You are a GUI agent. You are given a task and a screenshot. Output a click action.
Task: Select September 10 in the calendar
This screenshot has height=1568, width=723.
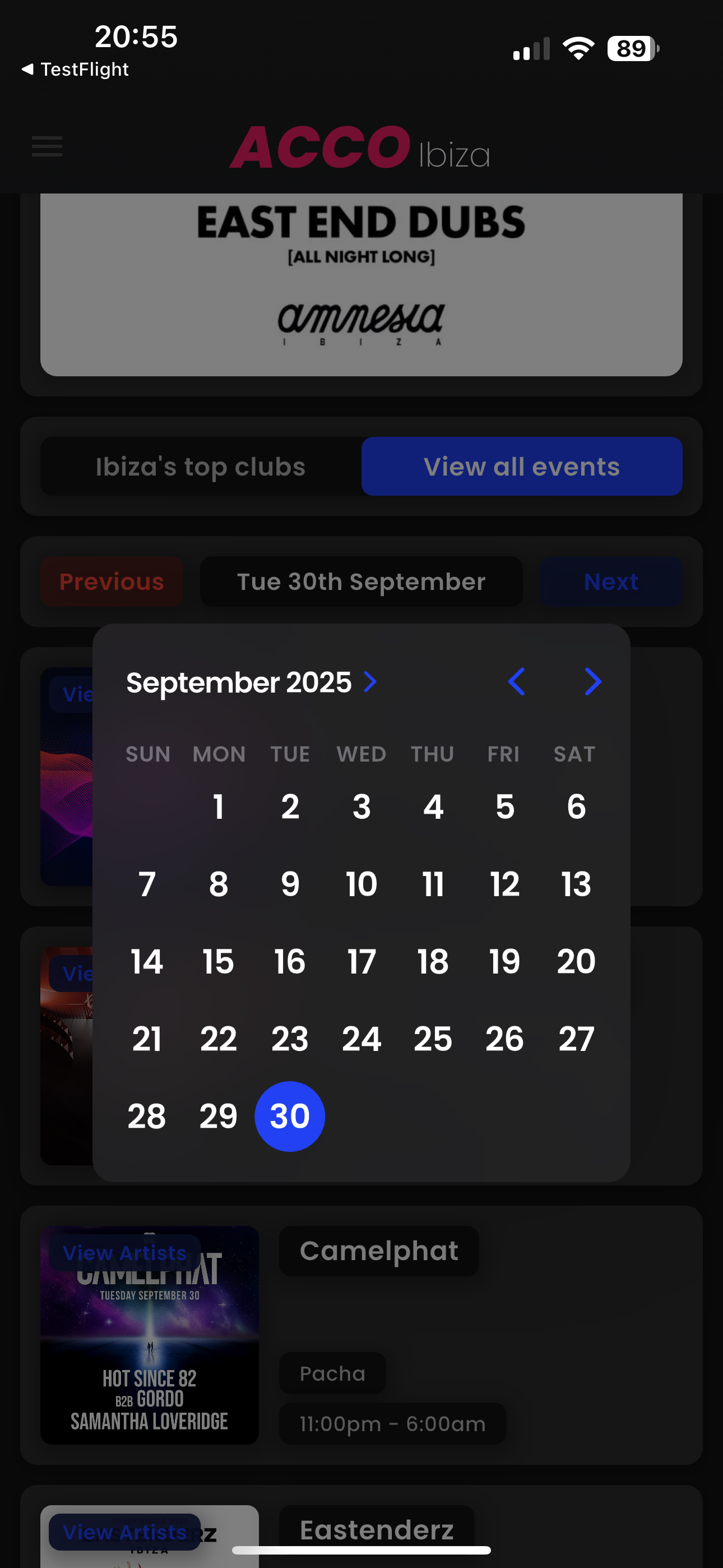click(361, 884)
